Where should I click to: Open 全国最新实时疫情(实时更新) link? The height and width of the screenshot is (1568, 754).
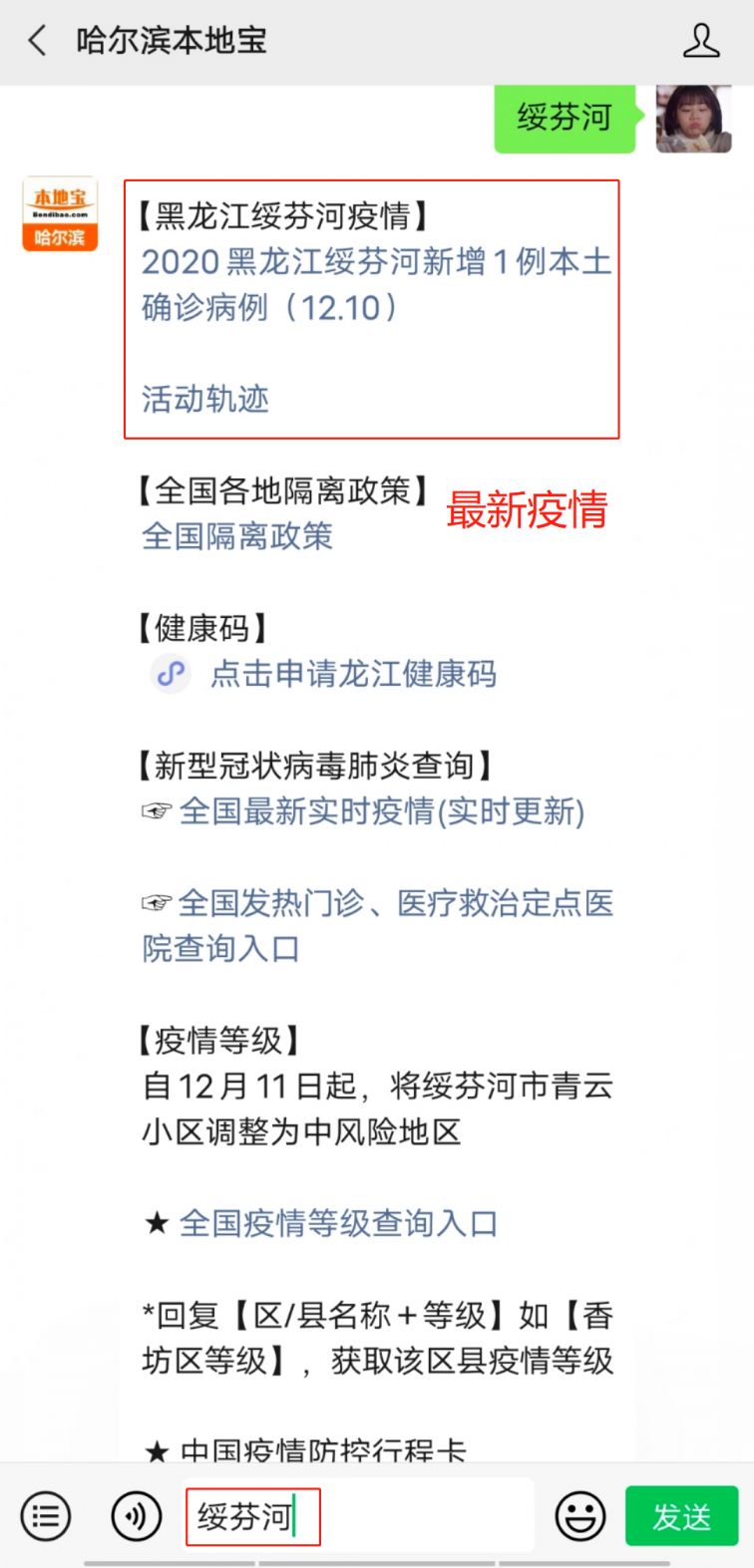(x=381, y=811)
